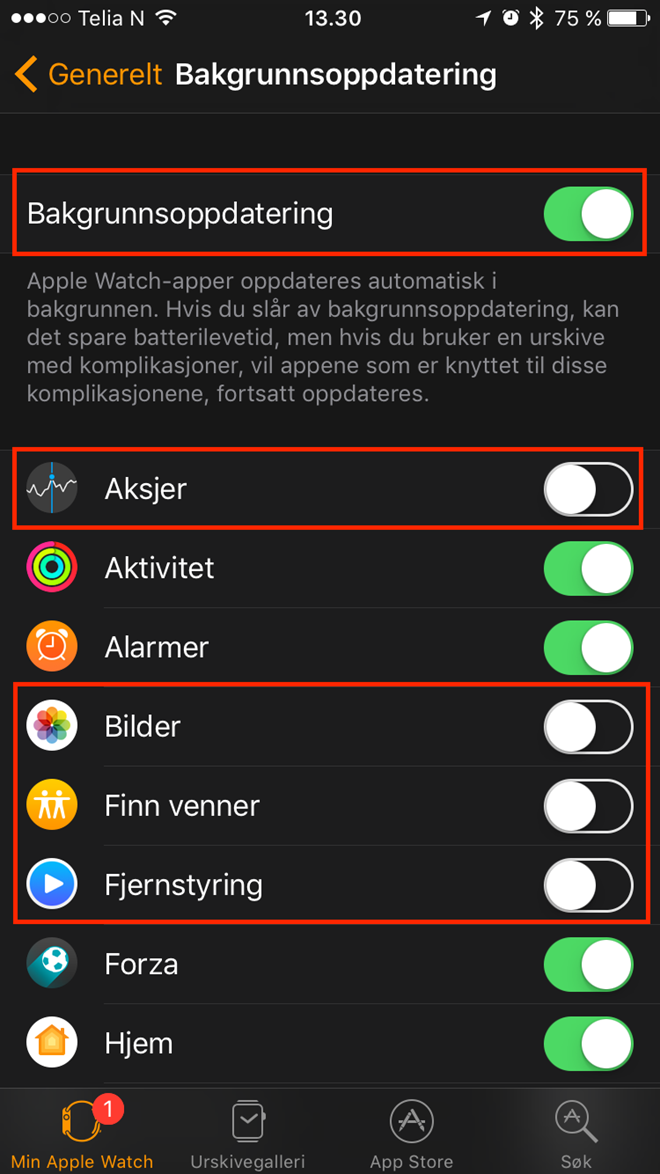Disable Forza background refresh

[588, 964]
